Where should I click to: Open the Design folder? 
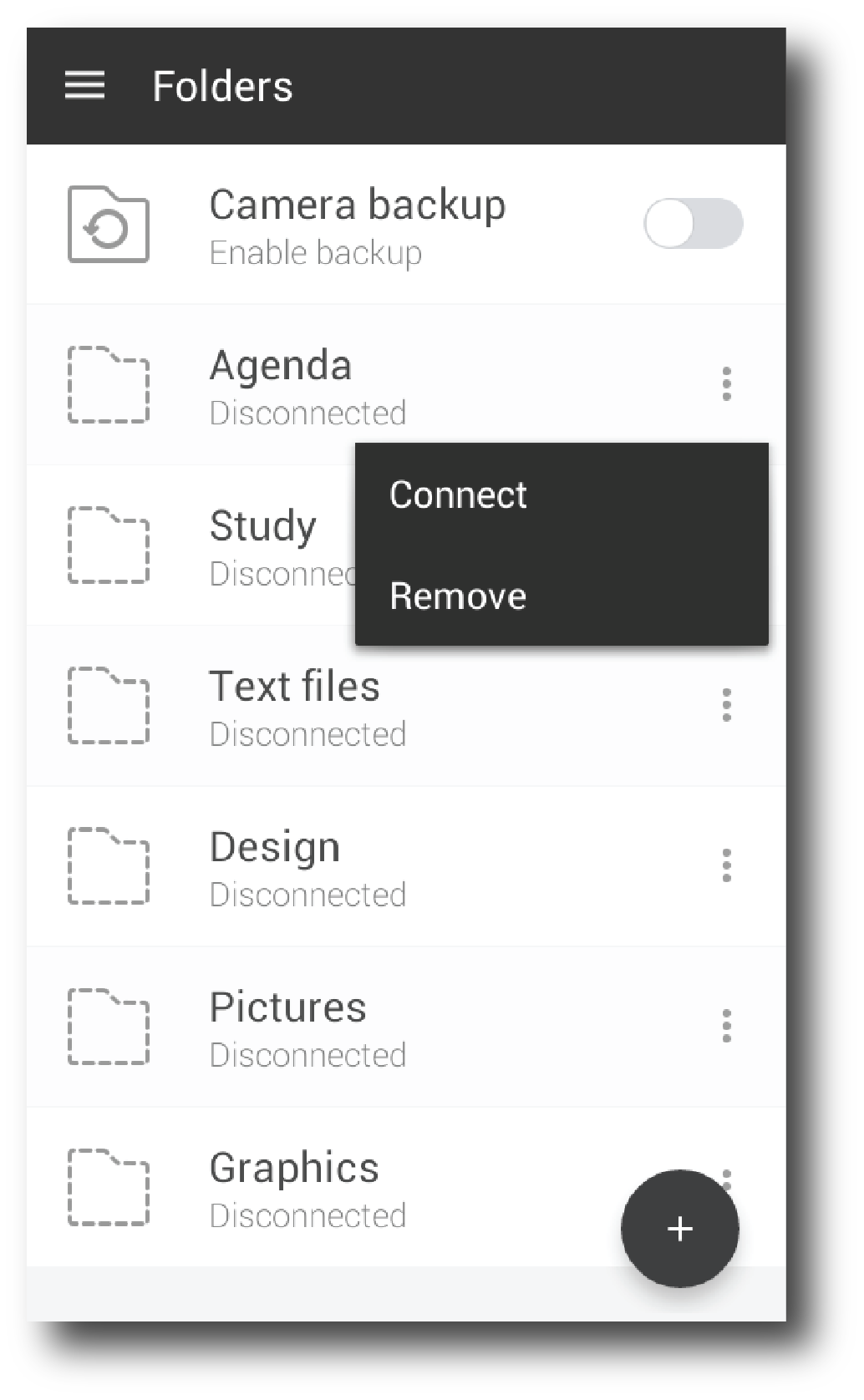(x=406, y=866)
